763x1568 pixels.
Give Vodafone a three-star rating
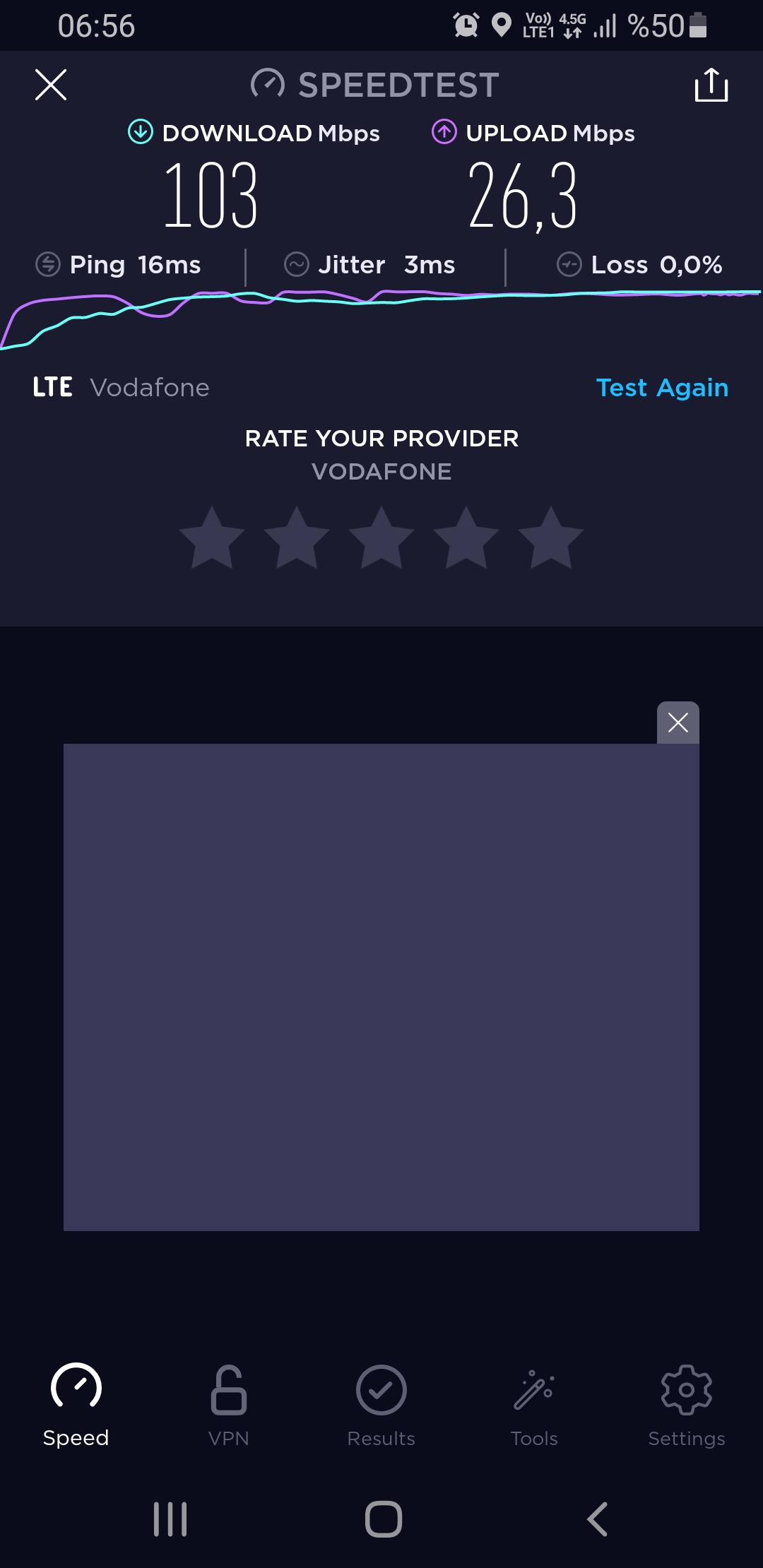(381, 537)
